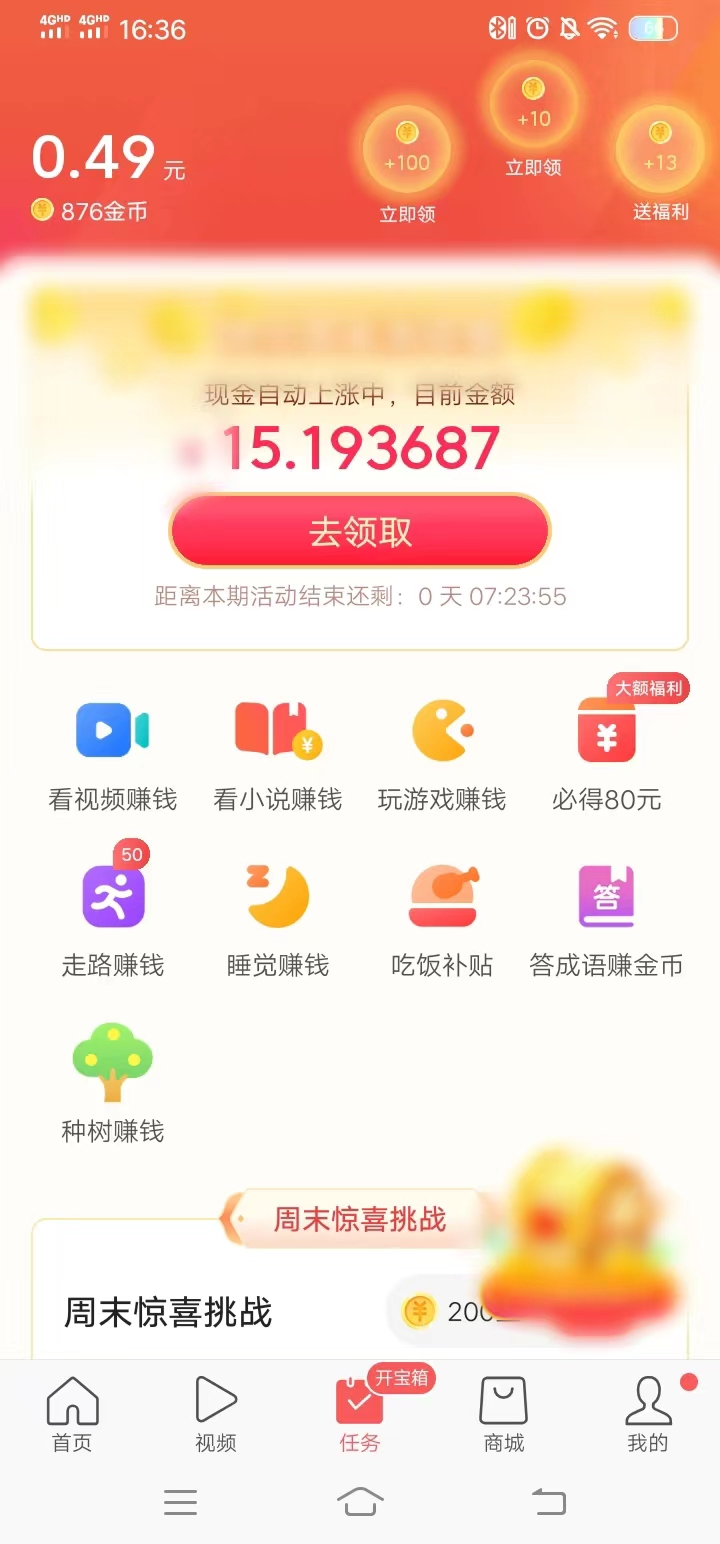Image resolution: width=720 pixels, height=1544 pixels.
Task: Open 吃饭补贴 meal subsidy feature
Action: coord(441,895)
